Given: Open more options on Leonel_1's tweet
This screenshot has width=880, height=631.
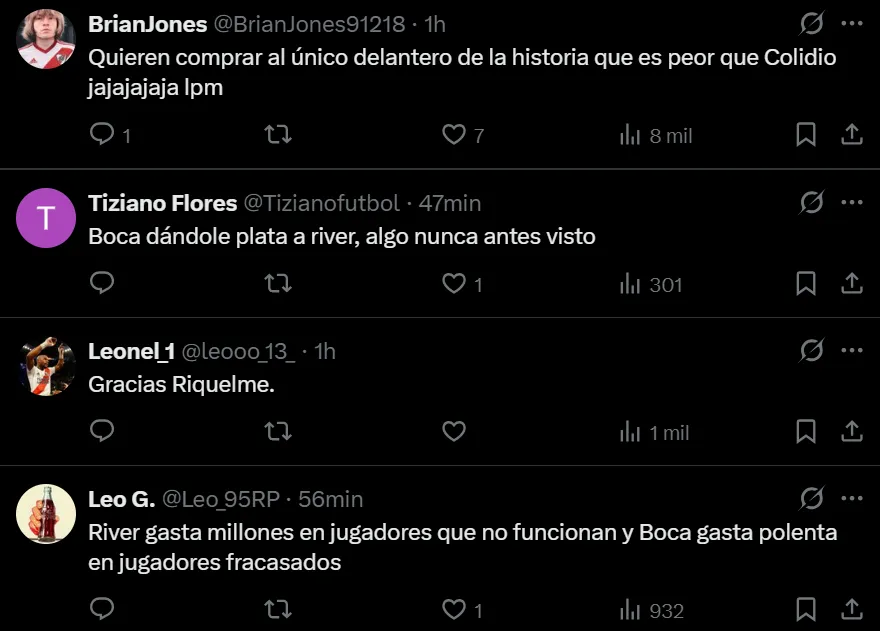Looking at the screenshot, I should (x=851, y=351).
